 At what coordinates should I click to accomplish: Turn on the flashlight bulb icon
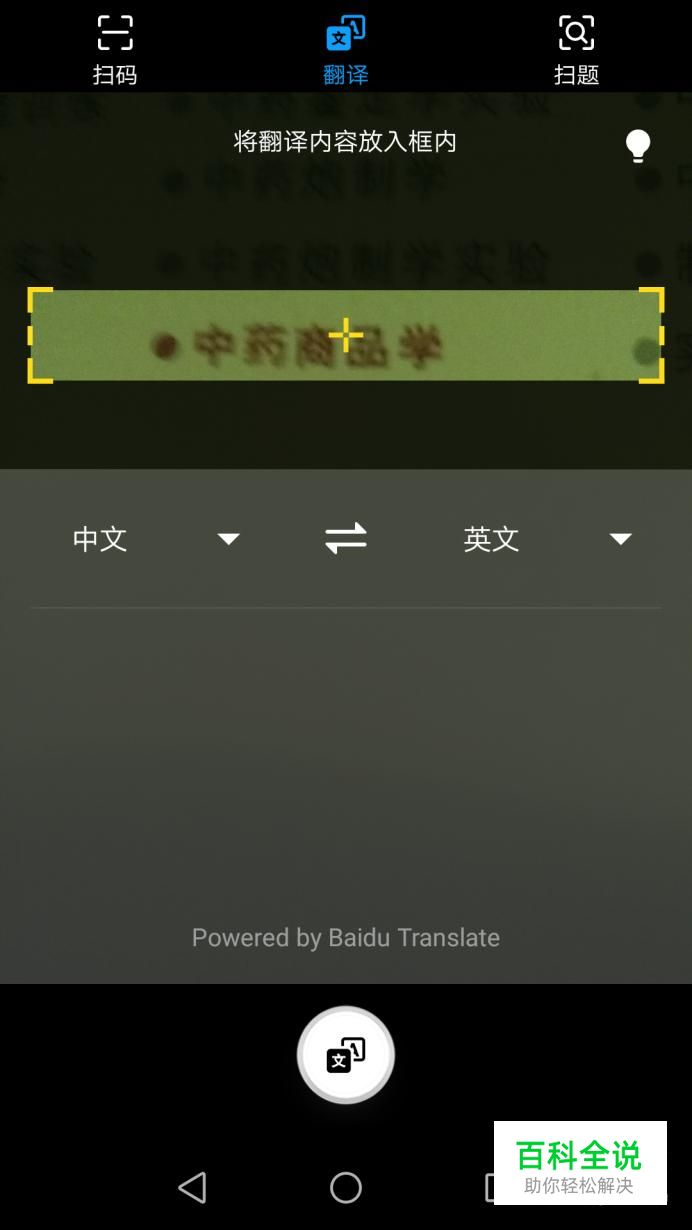tap(638, 146)
